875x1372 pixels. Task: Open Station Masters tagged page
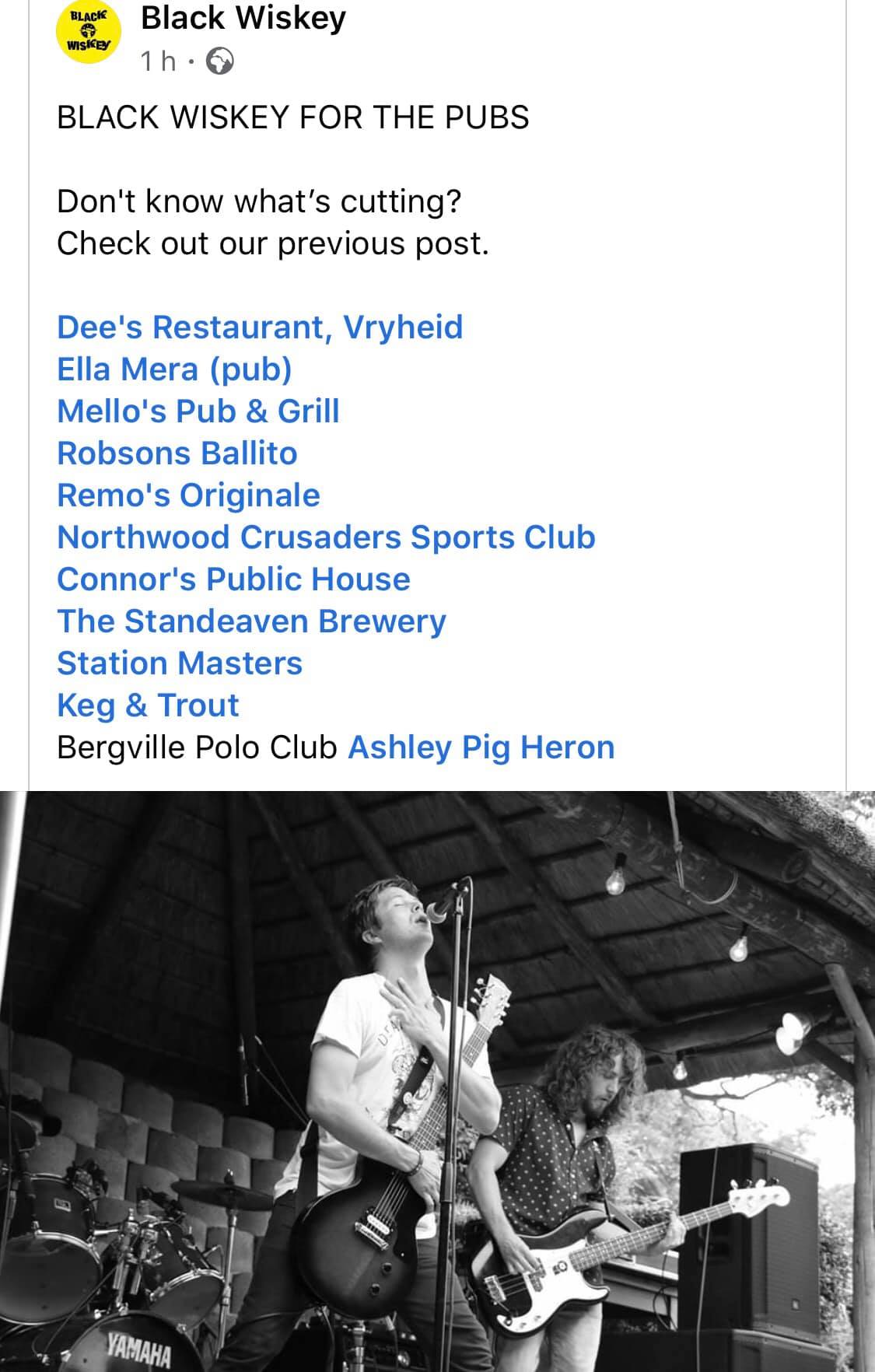(180, 663)
